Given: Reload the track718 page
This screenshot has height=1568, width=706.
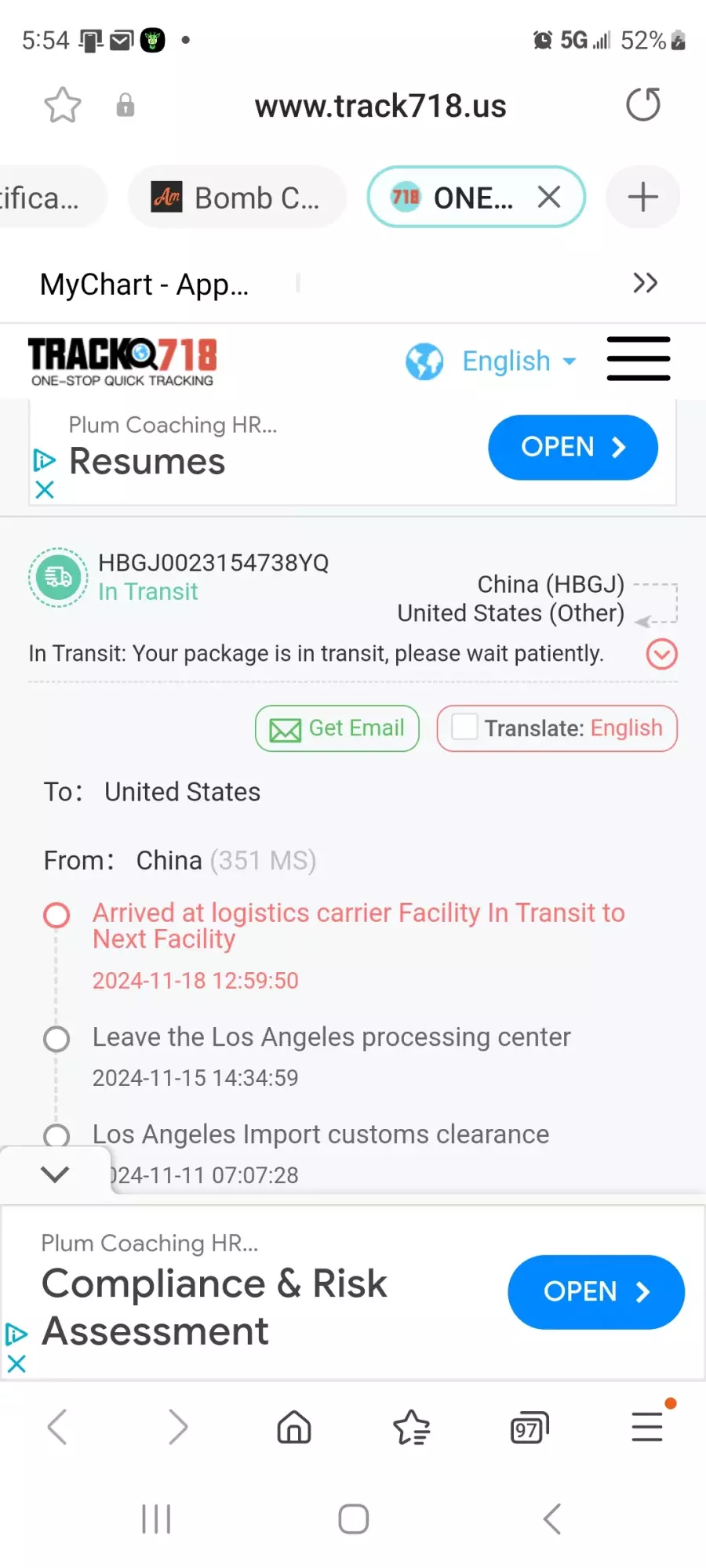Looking at the screenshot, I should [x=643, y=105].
